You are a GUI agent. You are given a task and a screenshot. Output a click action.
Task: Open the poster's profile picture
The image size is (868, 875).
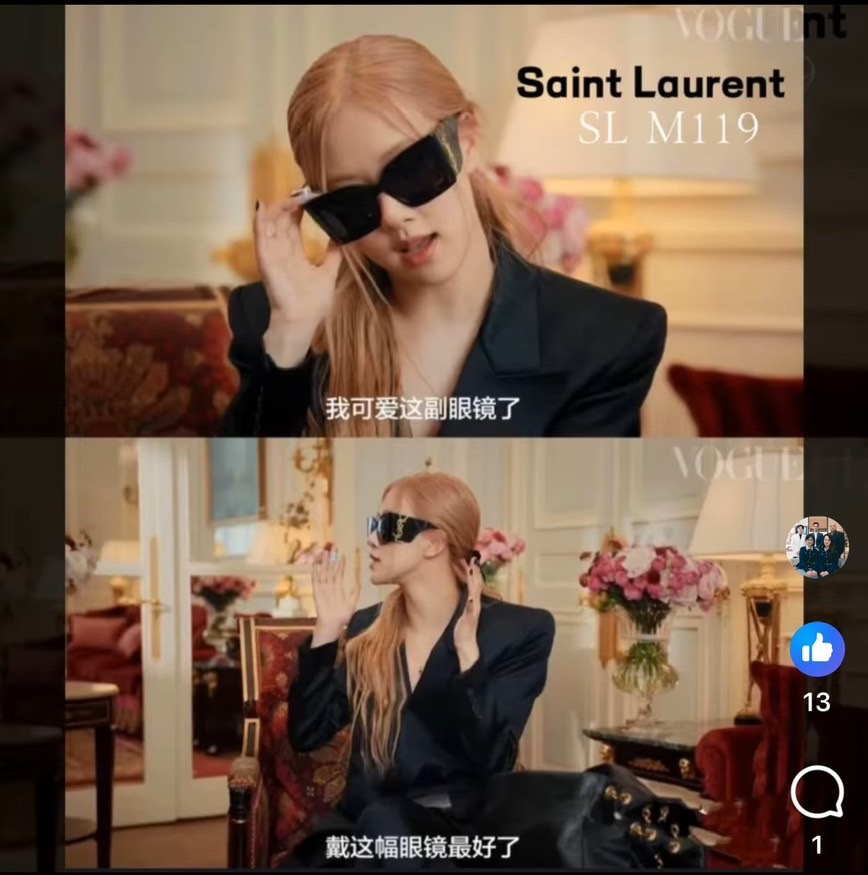point(817,548)
